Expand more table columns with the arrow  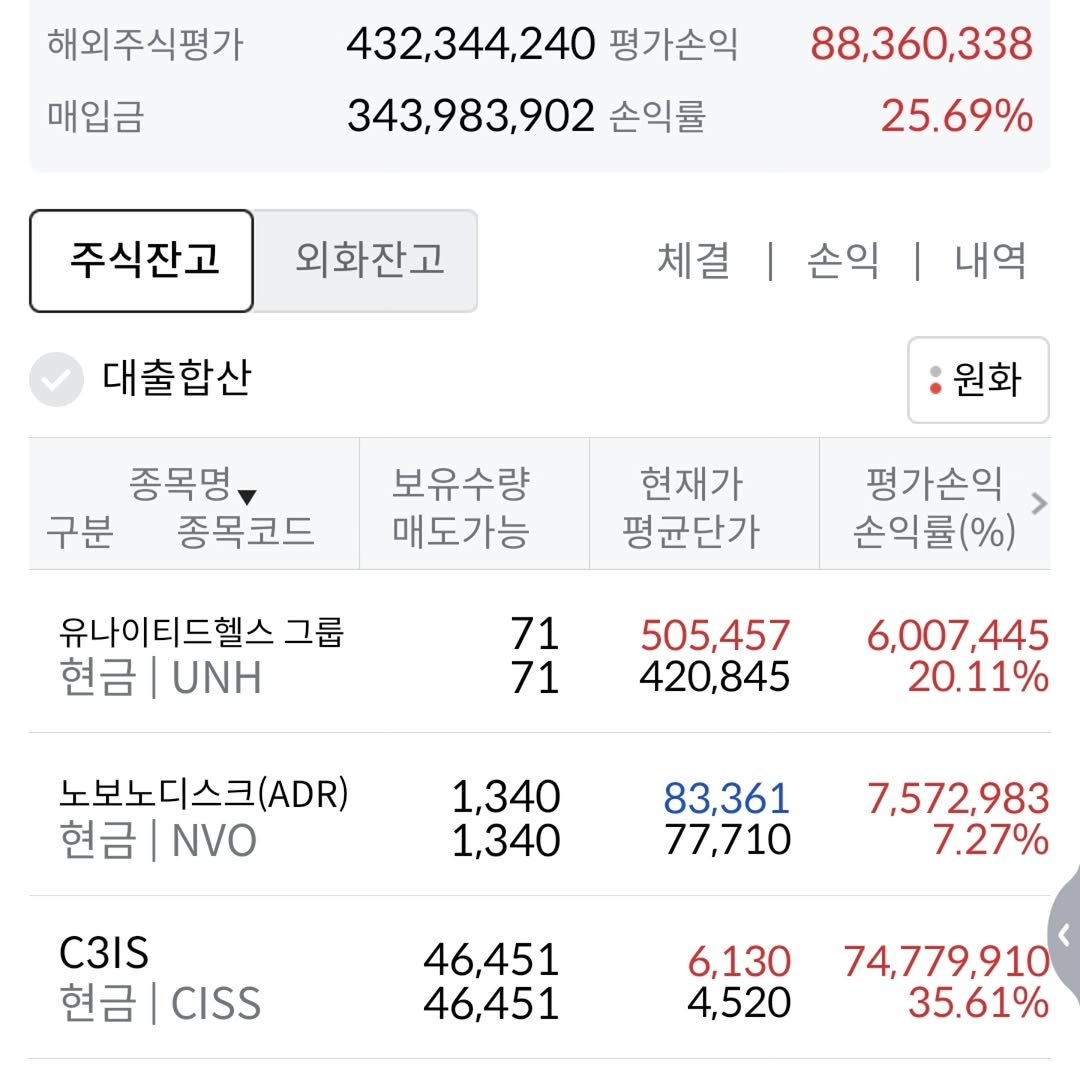click(1039, 504)
